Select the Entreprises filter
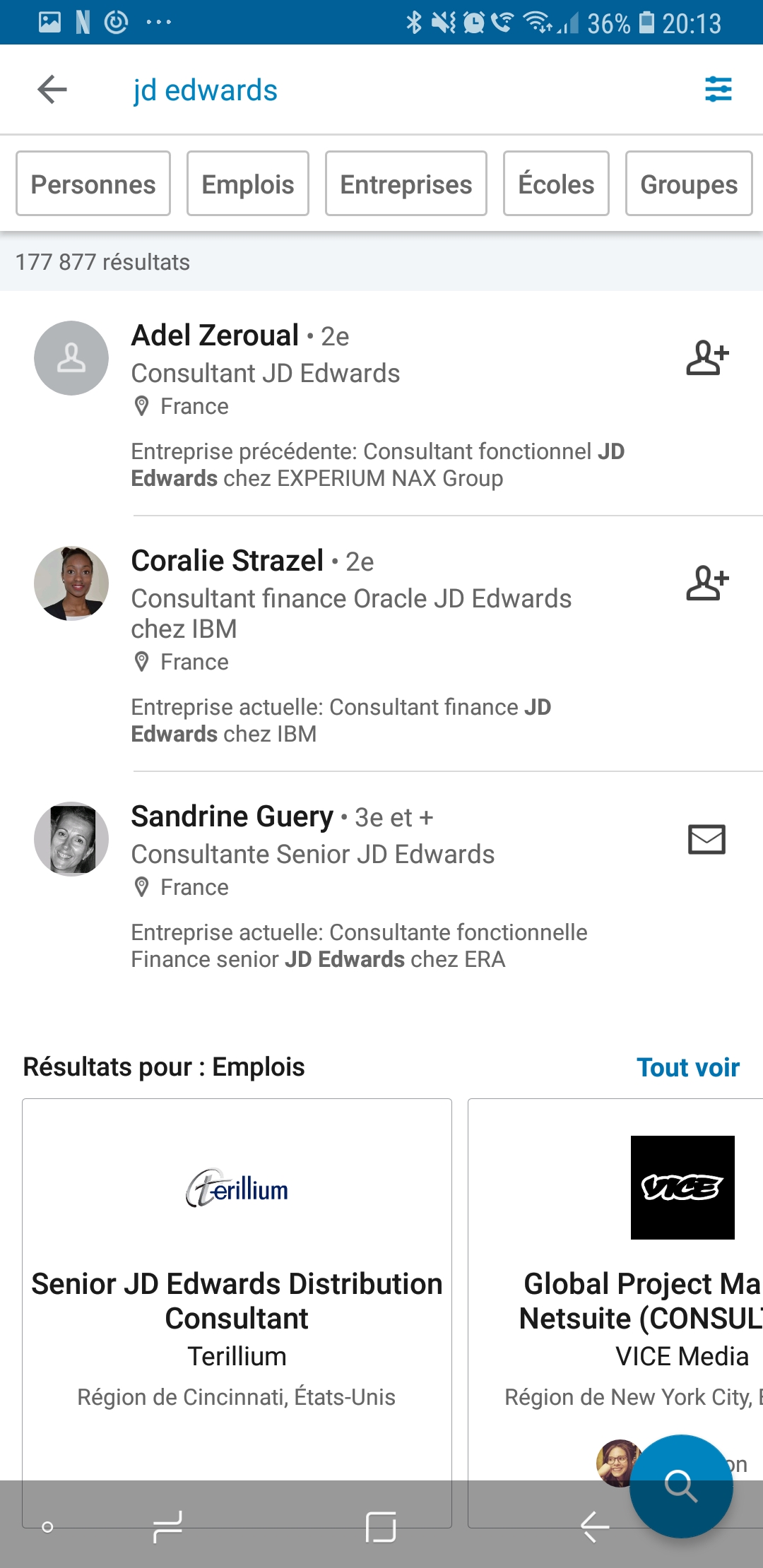 pyautogui.click(x=406, y=184)
